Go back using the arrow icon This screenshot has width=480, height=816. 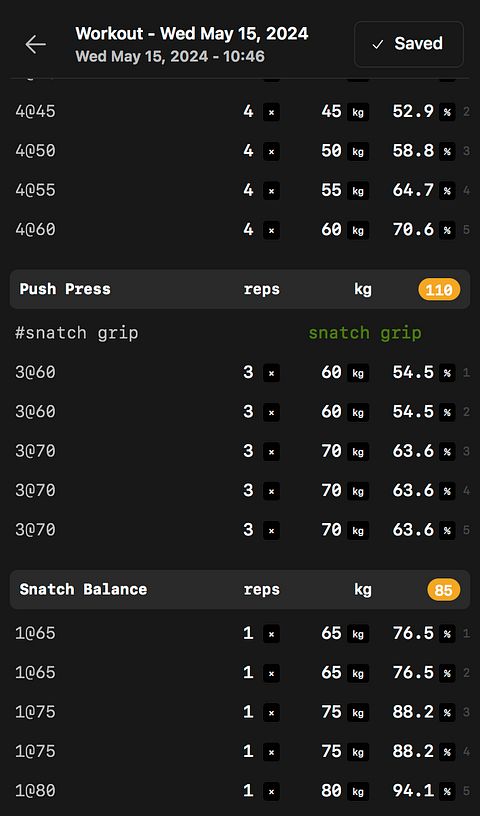point(35,45)
